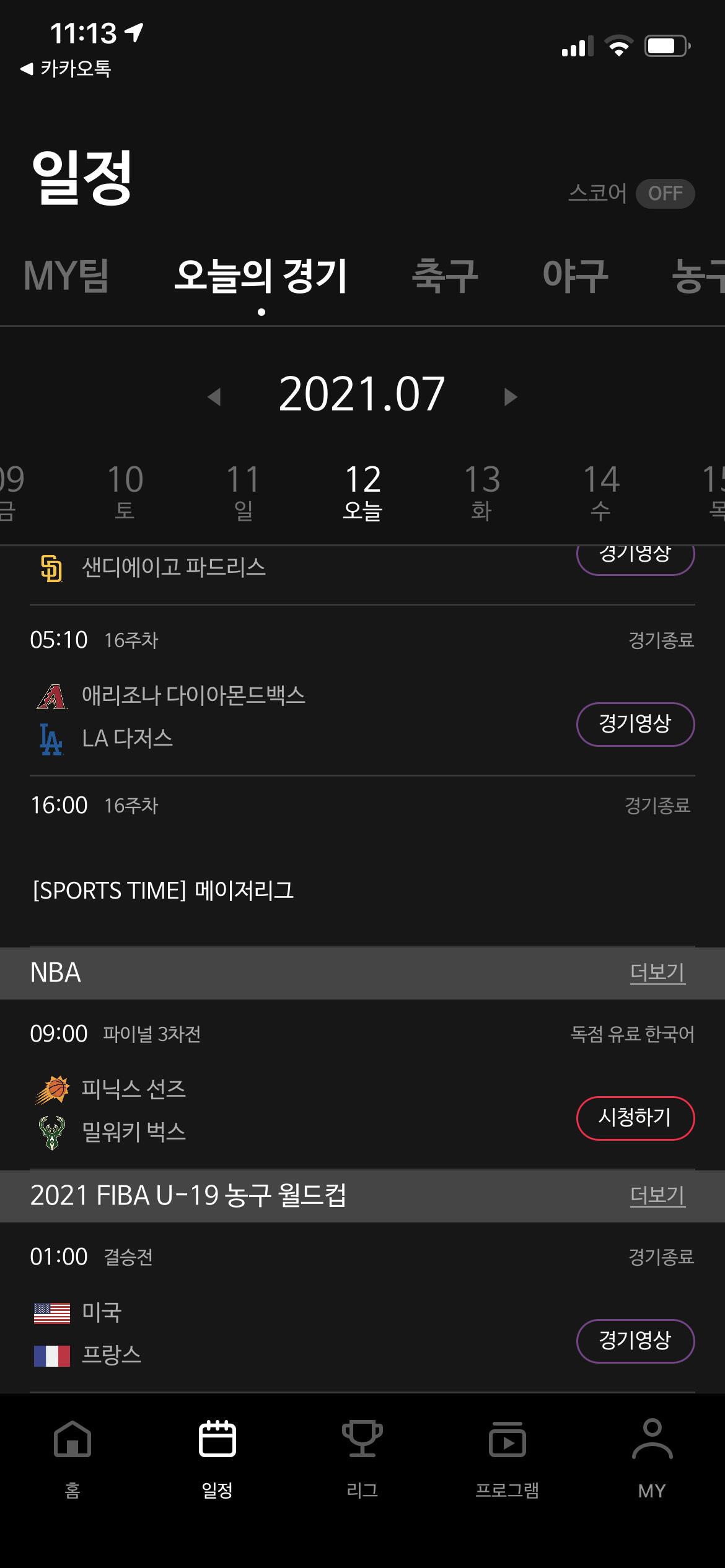Open 경기영상 for 미국 vs 프랑스
The image size is (725, 1568).
[x=635, y=1341]
